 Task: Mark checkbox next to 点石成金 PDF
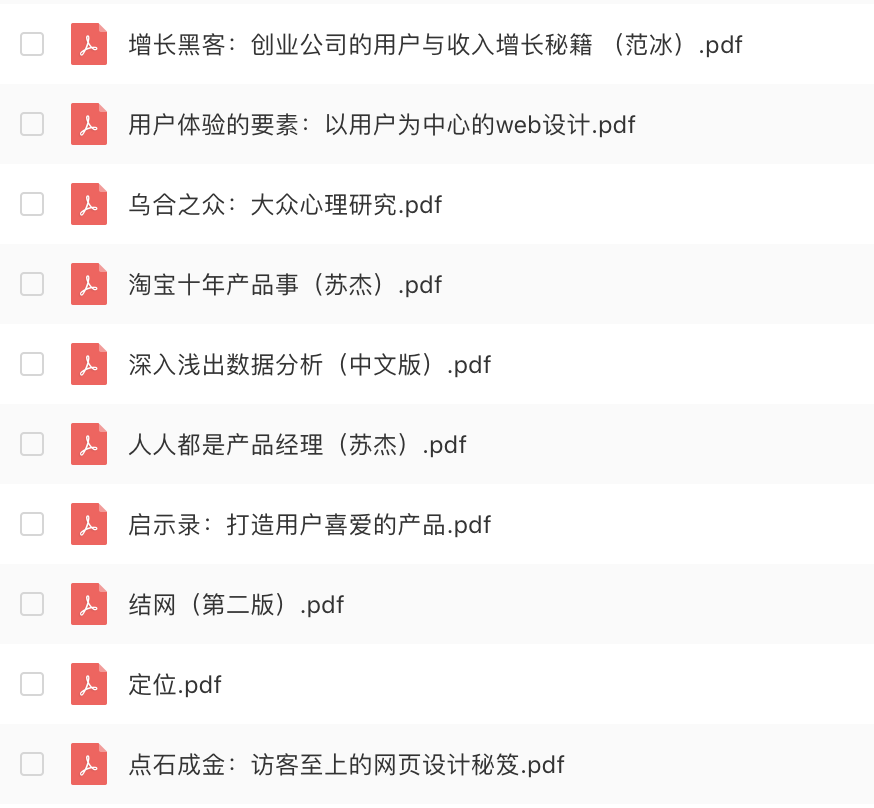coord(32,764)
